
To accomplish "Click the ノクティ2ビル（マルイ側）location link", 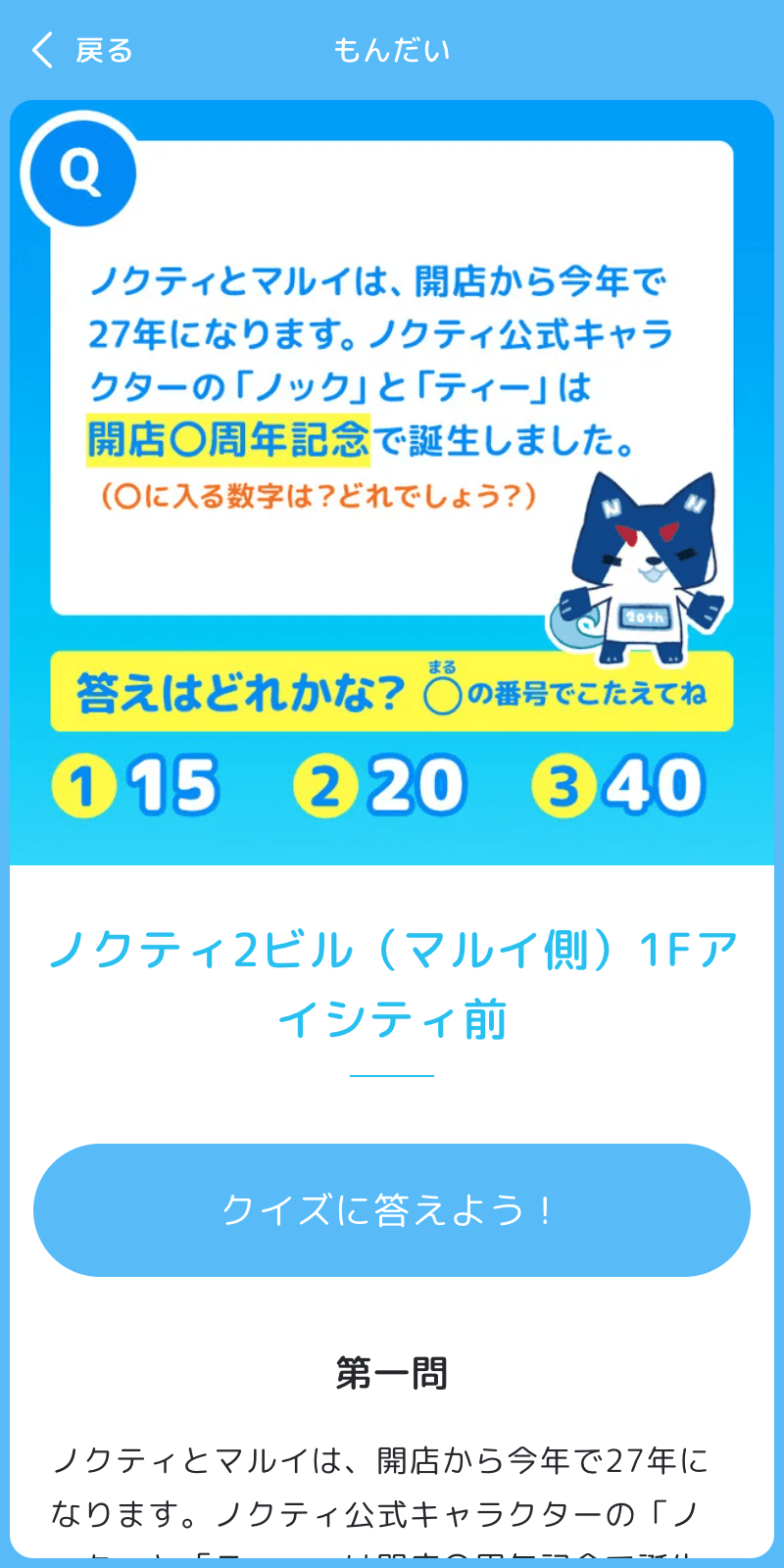I will tap(392, 980).
